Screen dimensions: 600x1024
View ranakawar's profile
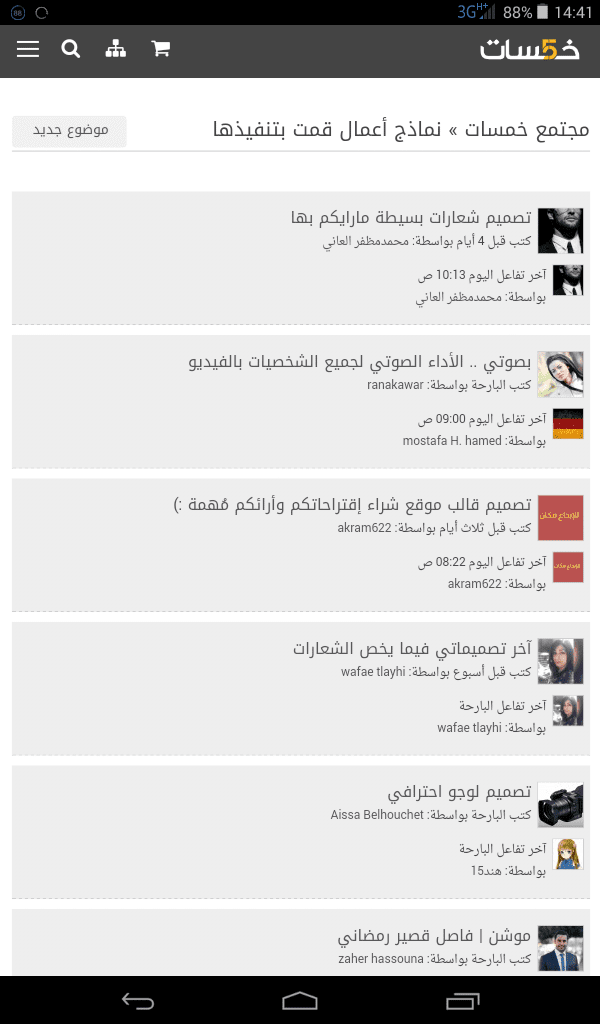pos(395,384)
